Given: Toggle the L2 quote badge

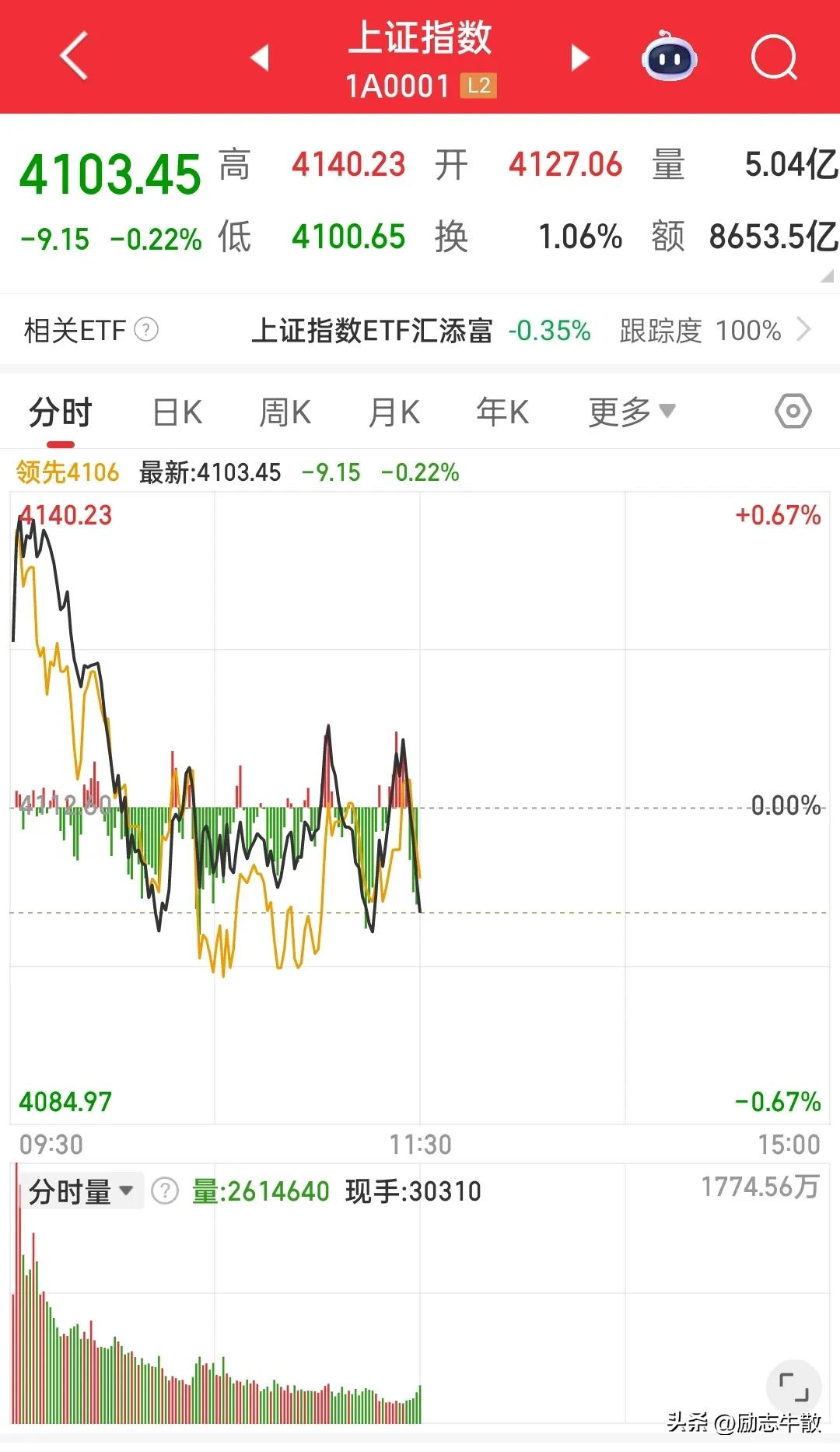Looking at the screenshot, I should pos(480,86).
